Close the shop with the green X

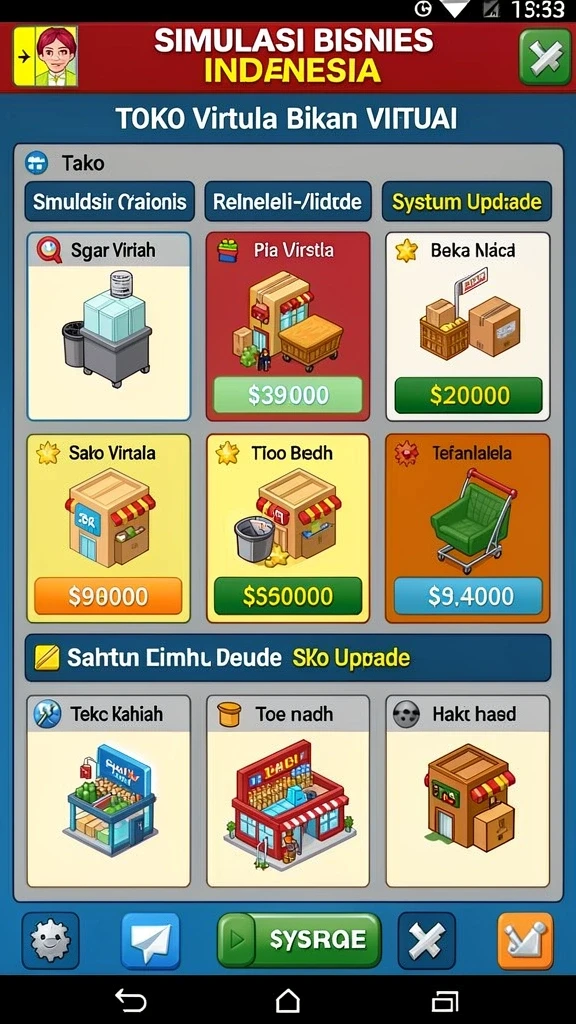click(545, 57)
